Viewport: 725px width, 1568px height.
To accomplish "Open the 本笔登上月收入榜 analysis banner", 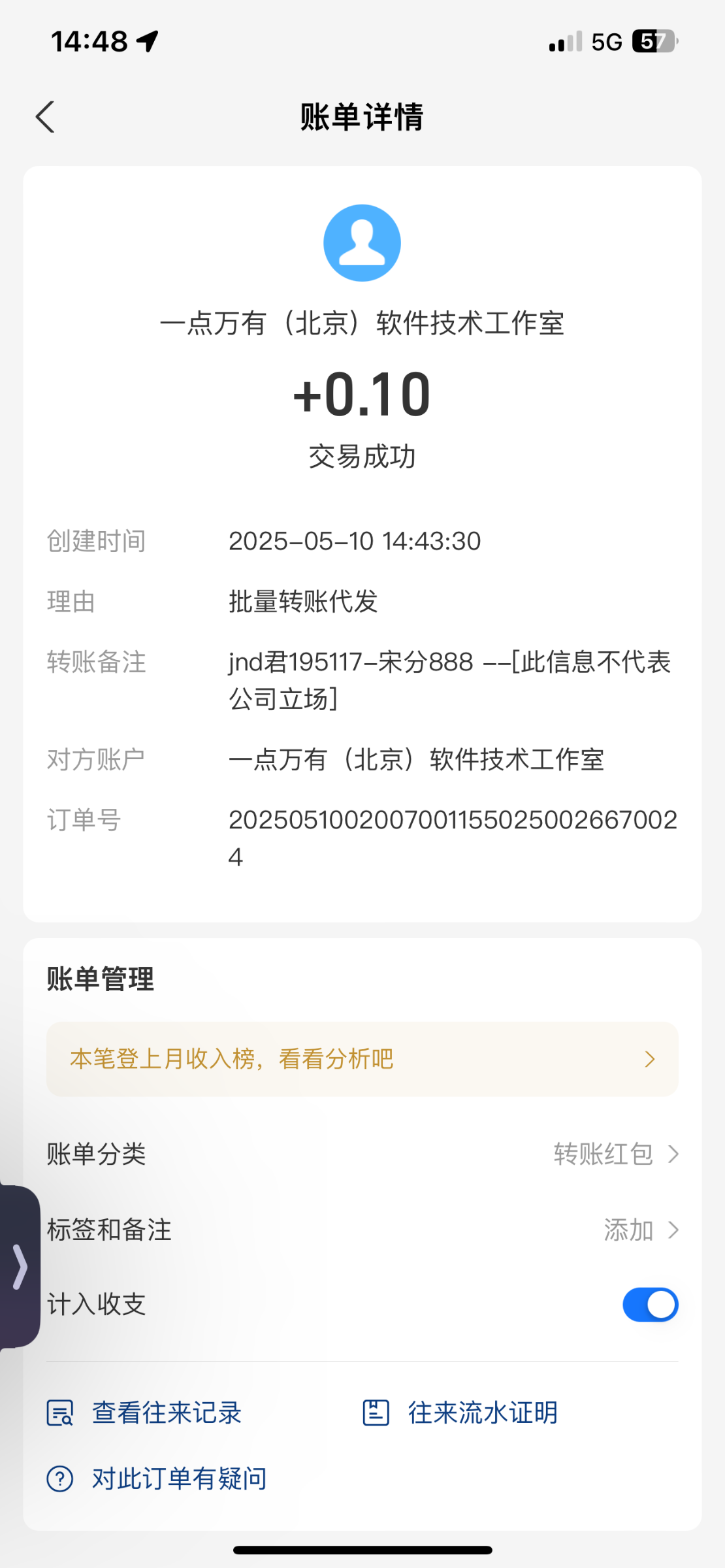I will [362, 1059].
